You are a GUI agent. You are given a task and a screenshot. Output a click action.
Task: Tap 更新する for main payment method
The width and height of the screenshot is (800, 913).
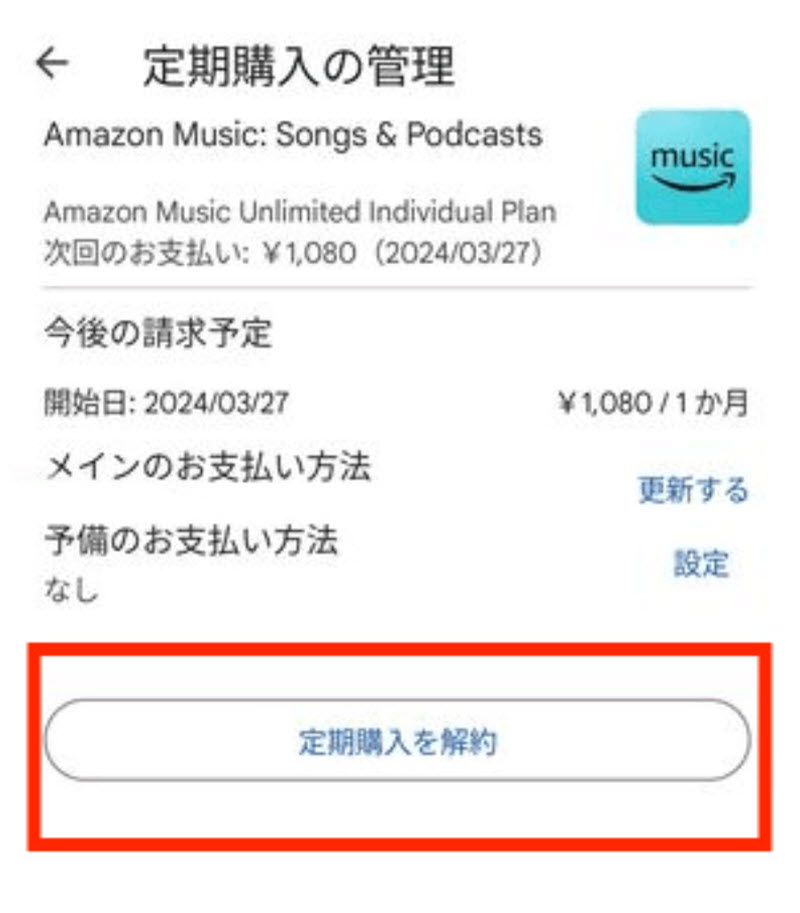pos(693,490)
